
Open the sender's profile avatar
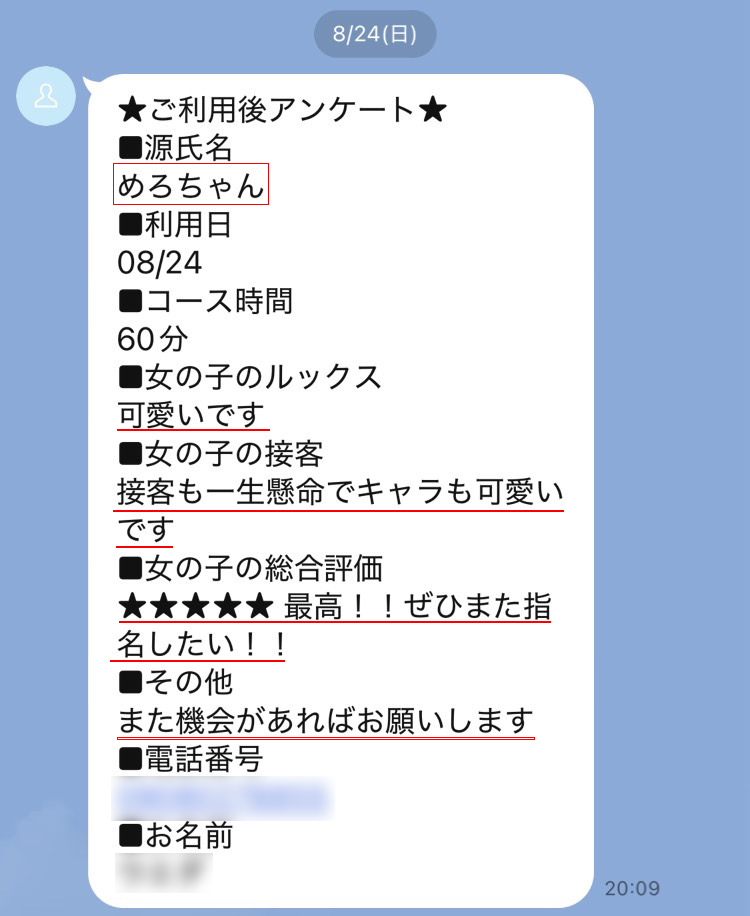(x=46, y=96)
